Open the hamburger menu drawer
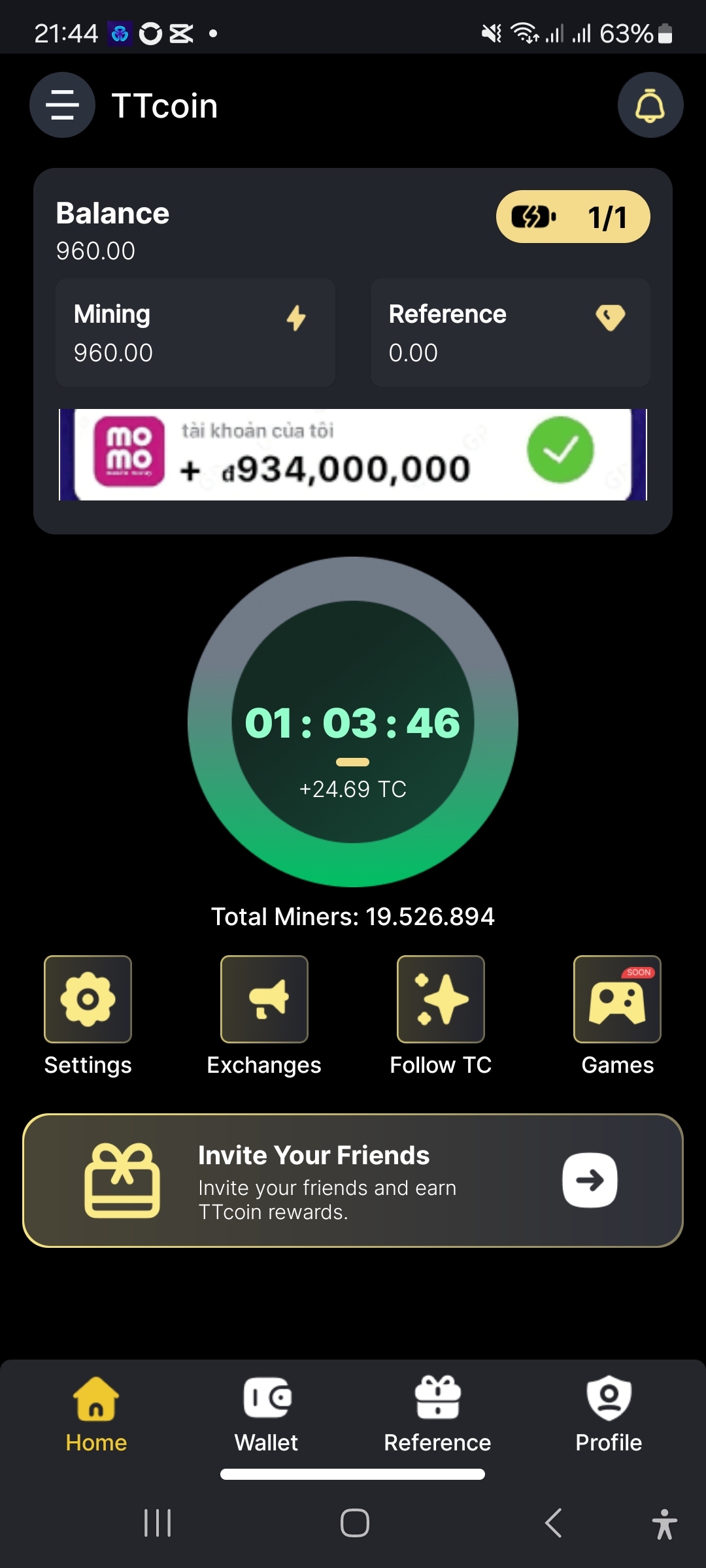The width and height of the screenshot is (706, 1568). pyautogui.click(x=62, y=105)
